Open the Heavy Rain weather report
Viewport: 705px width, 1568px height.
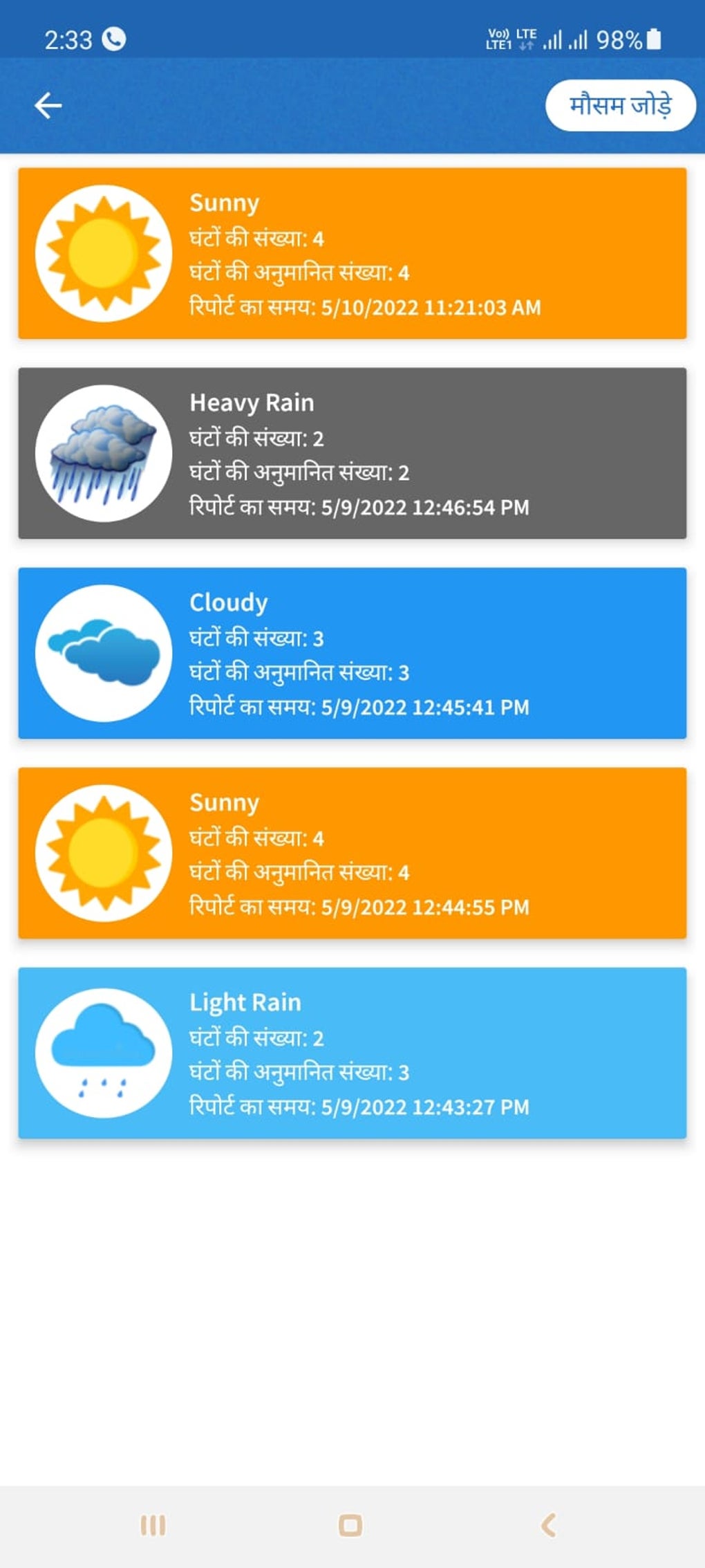point(352,453)
